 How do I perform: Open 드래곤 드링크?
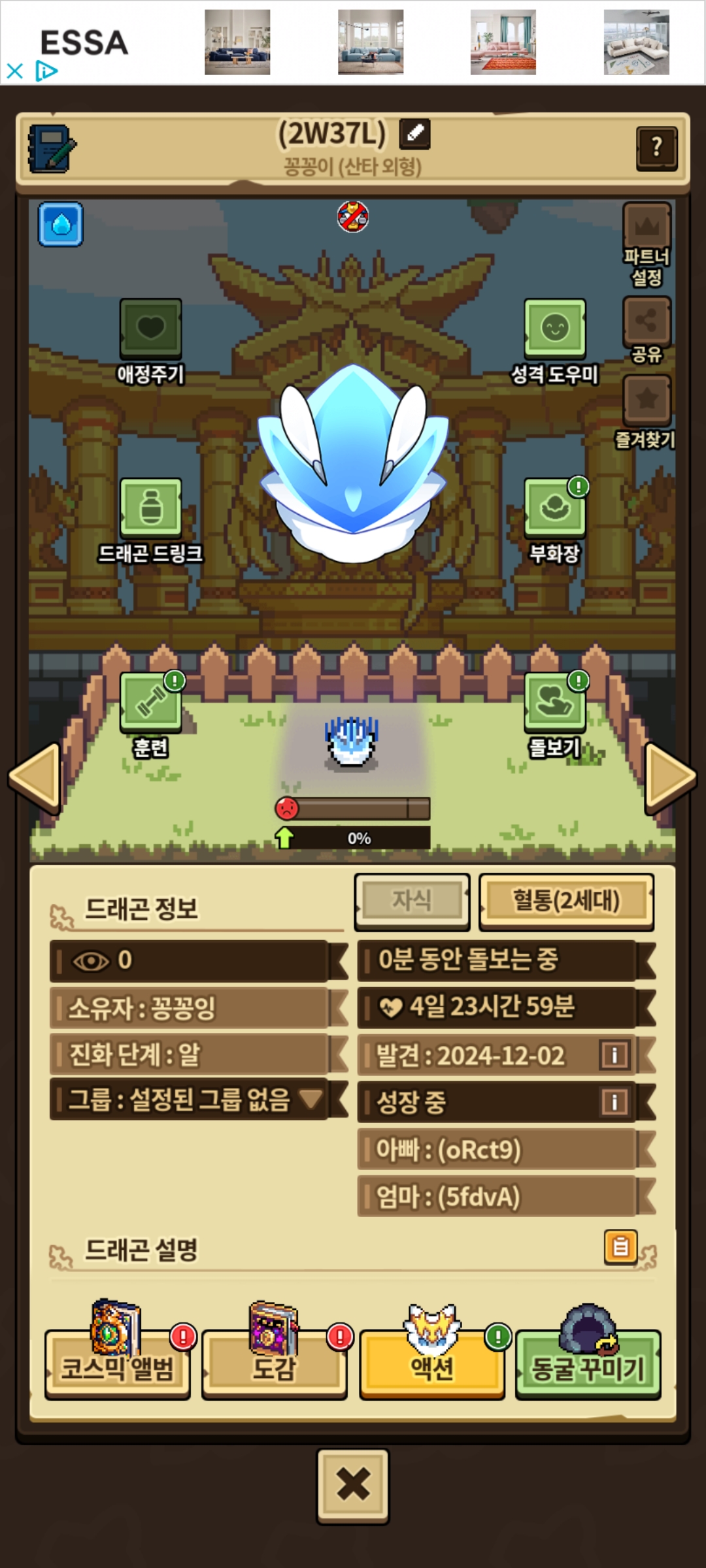[x=150, y=508]
